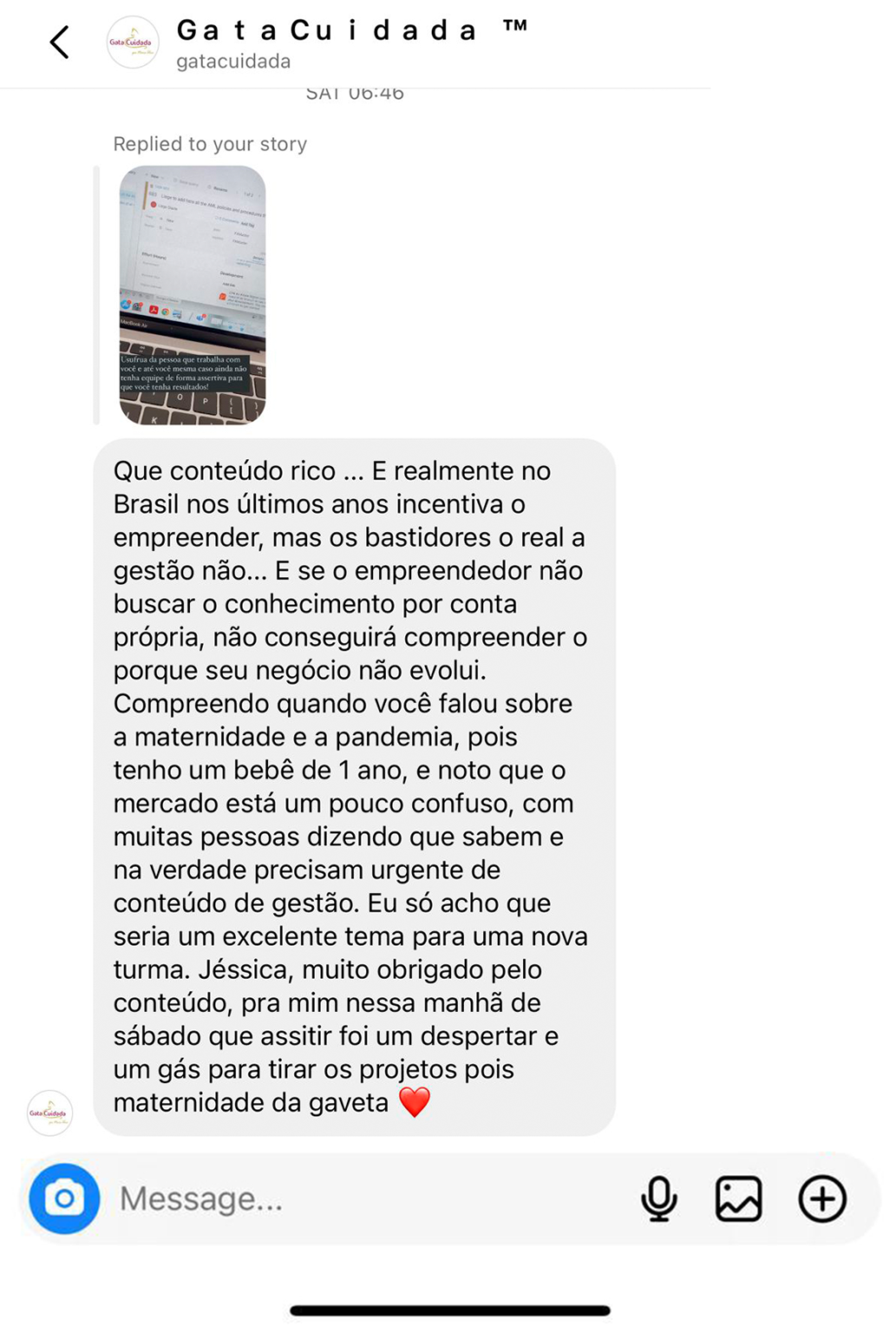
Task: Tap the sender avatar beside the message
Action: coord(49,1113)
